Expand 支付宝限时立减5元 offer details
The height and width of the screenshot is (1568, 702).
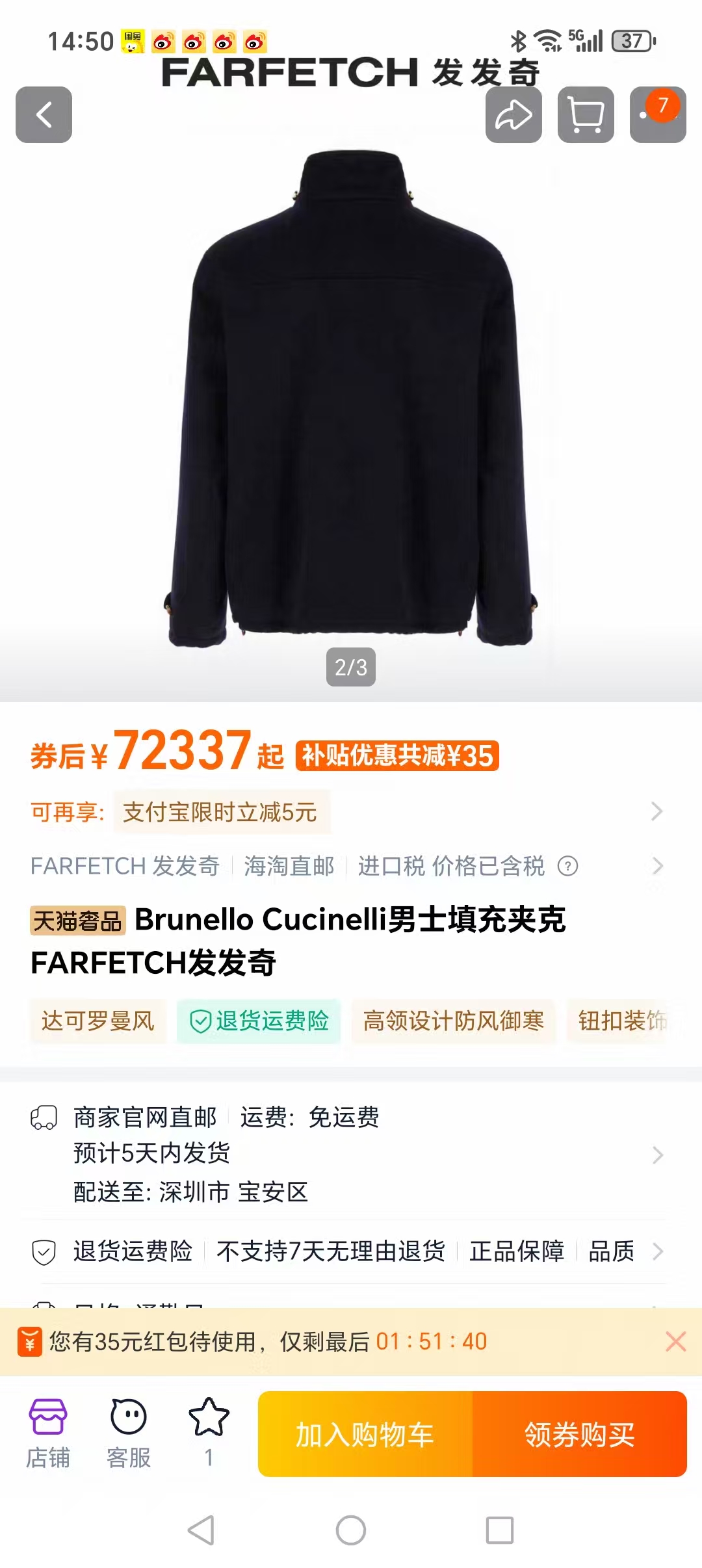[658, 812]
